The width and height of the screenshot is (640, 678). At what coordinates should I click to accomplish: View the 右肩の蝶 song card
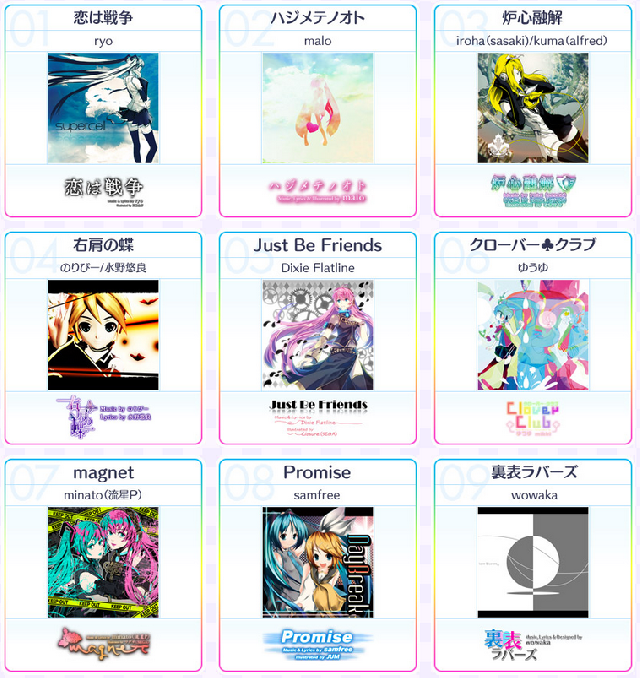pos(103,335)
